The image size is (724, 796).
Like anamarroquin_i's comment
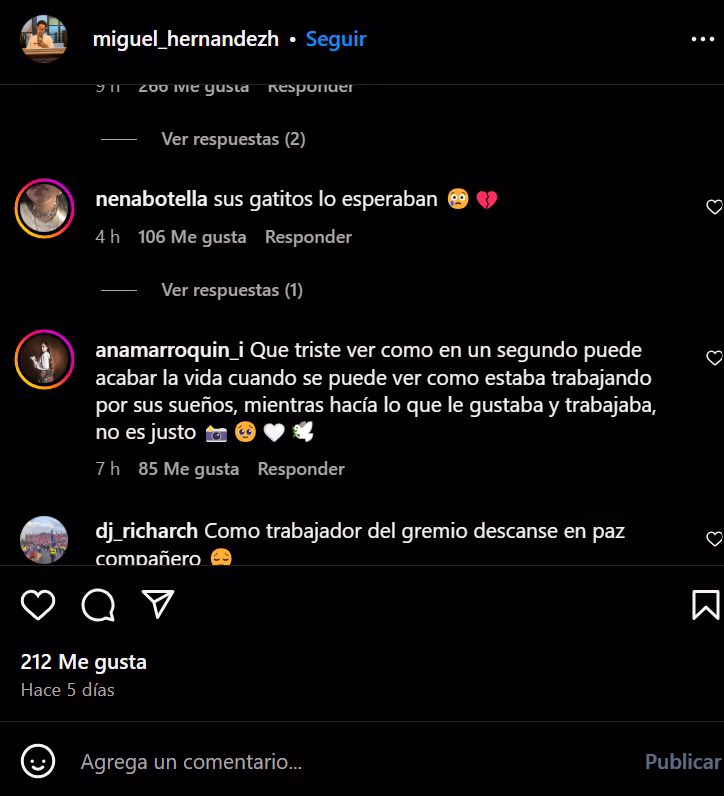pos(714,358)
